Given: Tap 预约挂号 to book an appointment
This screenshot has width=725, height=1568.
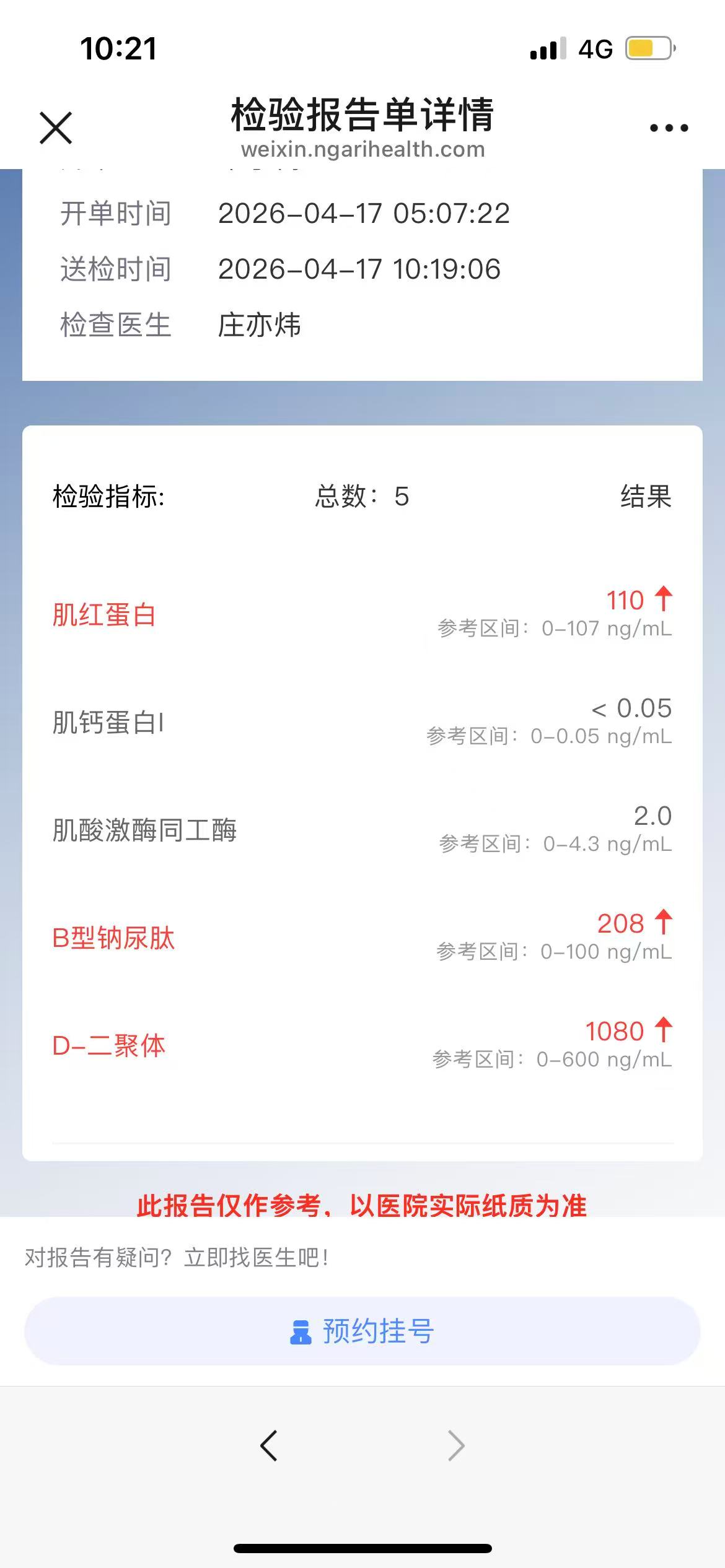Looking at the screenshot, I should click(362, 1331).
